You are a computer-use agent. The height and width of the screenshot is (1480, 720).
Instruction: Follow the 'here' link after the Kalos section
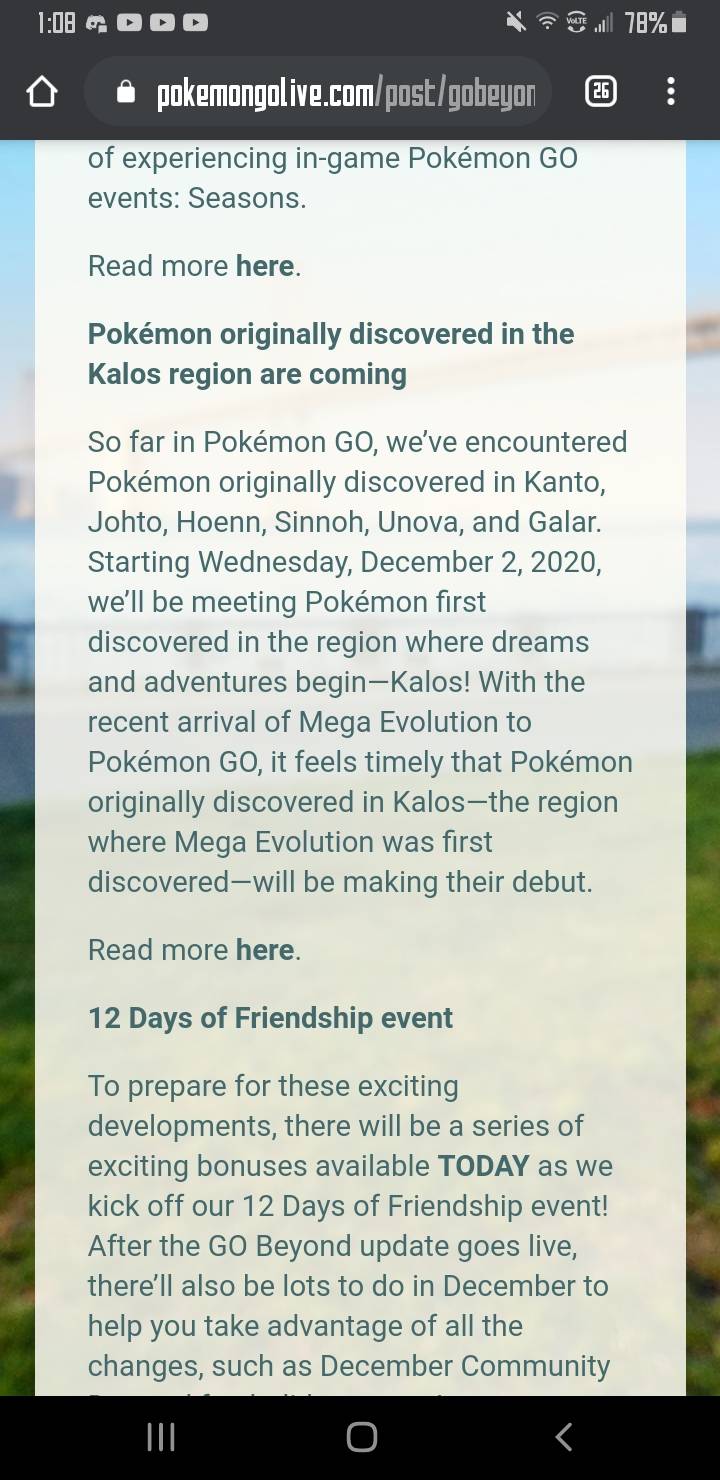point(263,950)
